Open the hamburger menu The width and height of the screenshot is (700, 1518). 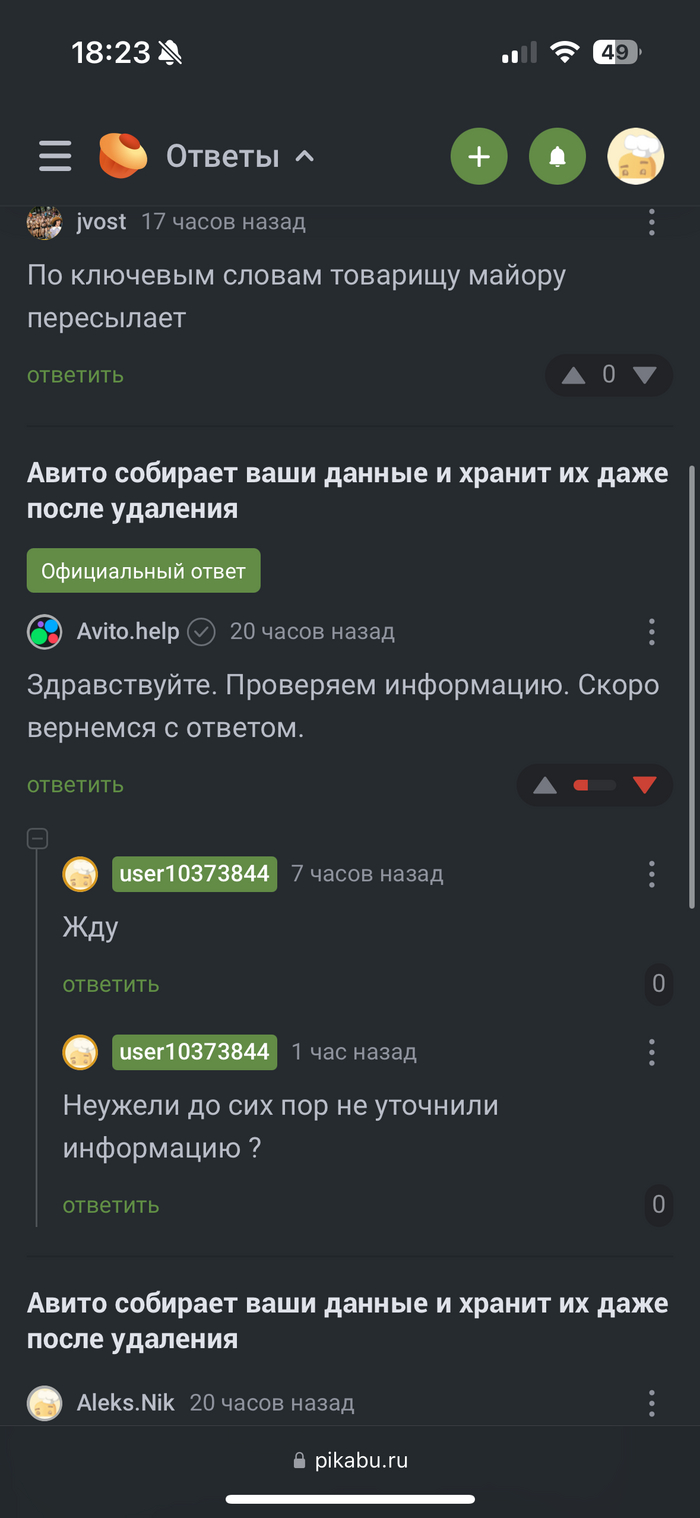point(55,156)
